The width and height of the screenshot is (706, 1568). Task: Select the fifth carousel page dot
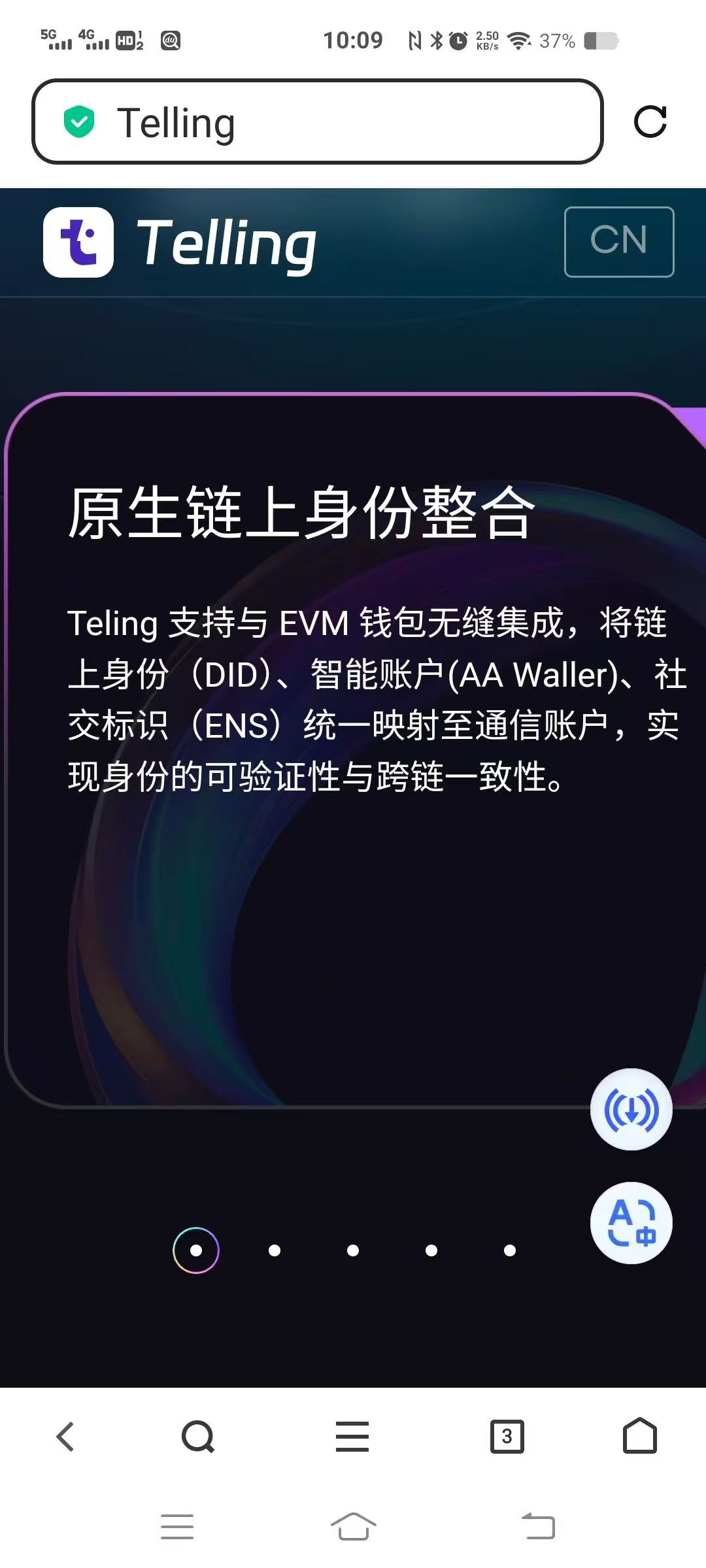[510, 1250]
